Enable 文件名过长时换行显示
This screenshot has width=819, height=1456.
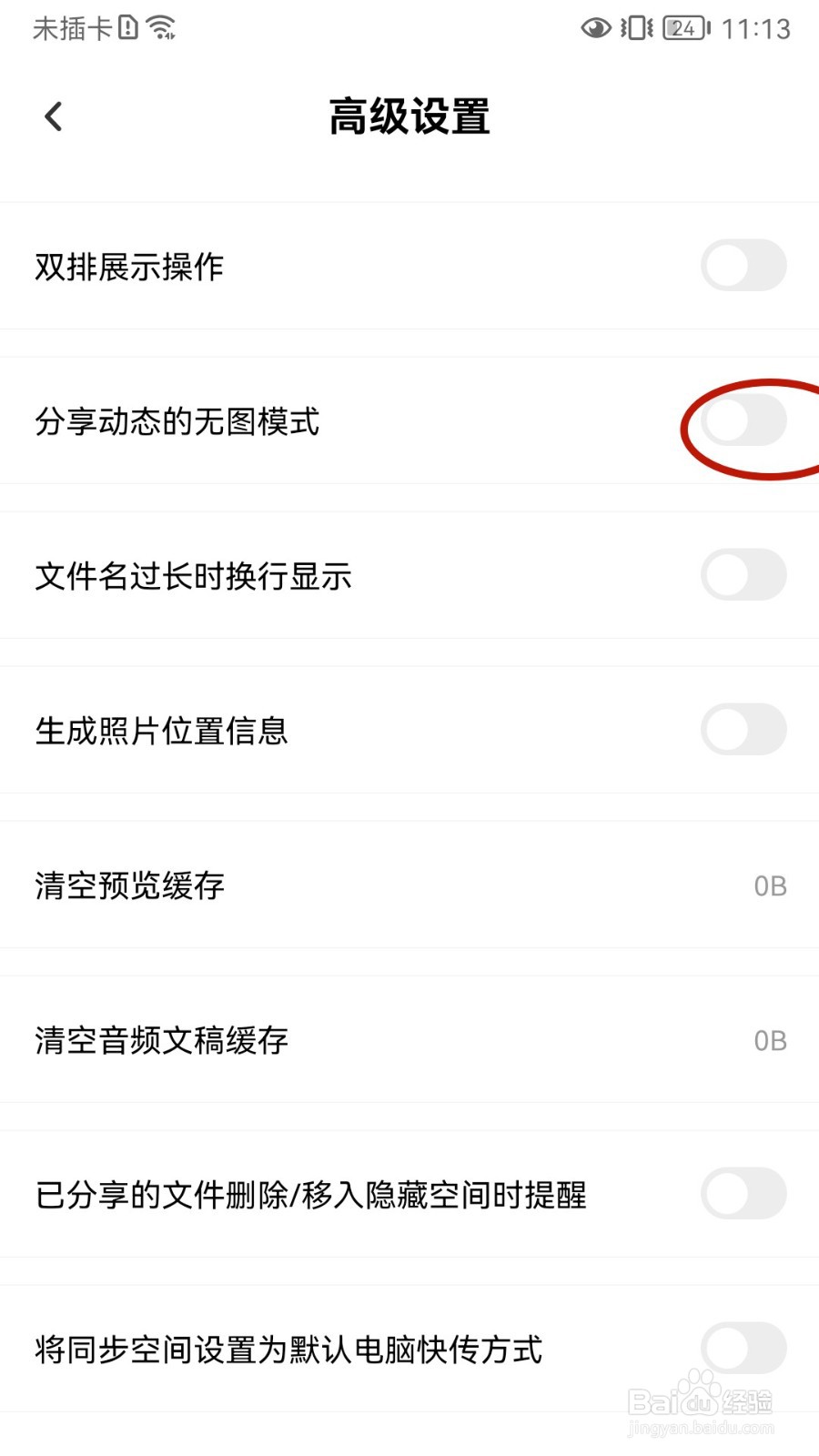744,574
